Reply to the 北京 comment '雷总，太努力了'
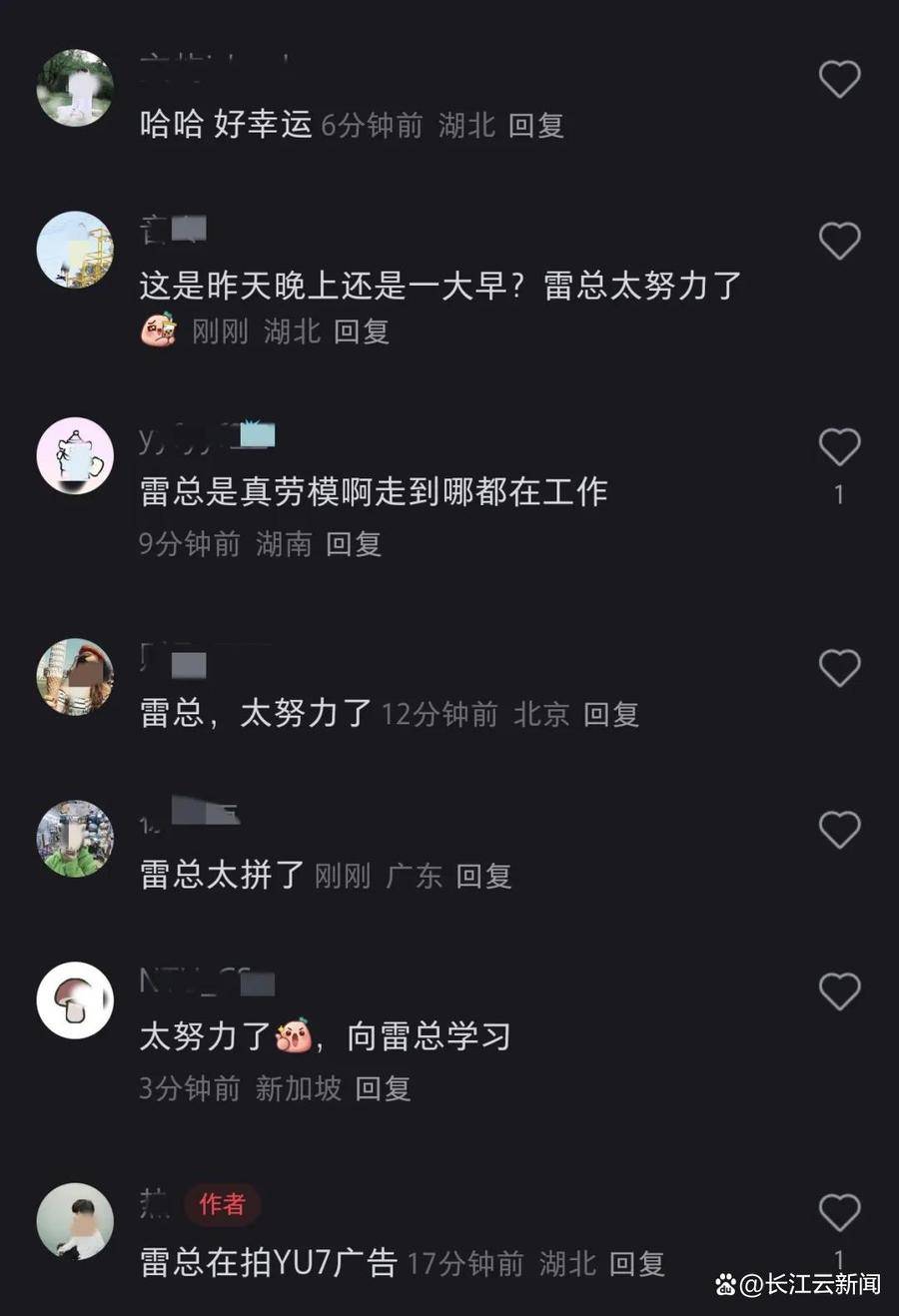The width and height of the screenshot is (899, 1316). [x=610, y=715]
